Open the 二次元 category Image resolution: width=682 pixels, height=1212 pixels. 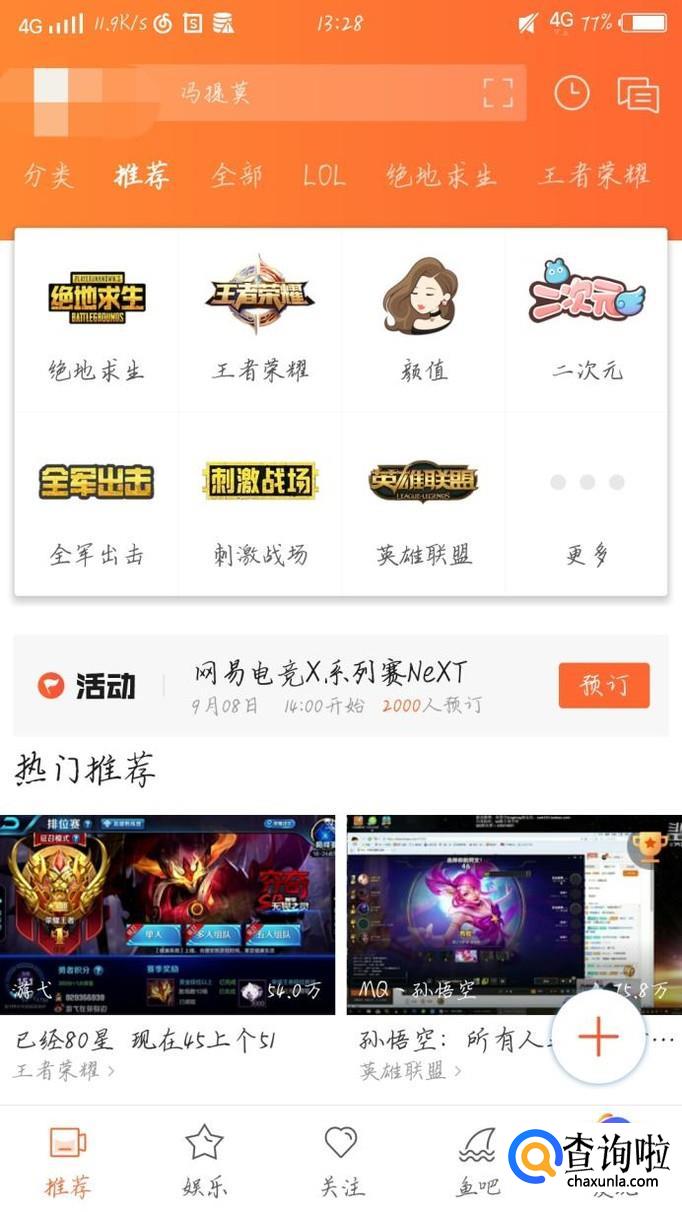pos(587,320)
